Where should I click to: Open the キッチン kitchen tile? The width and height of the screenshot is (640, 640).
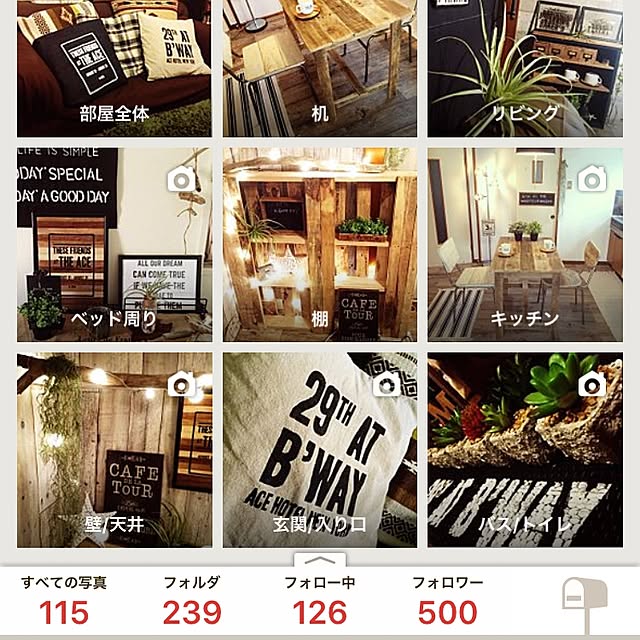coord(525,245)
